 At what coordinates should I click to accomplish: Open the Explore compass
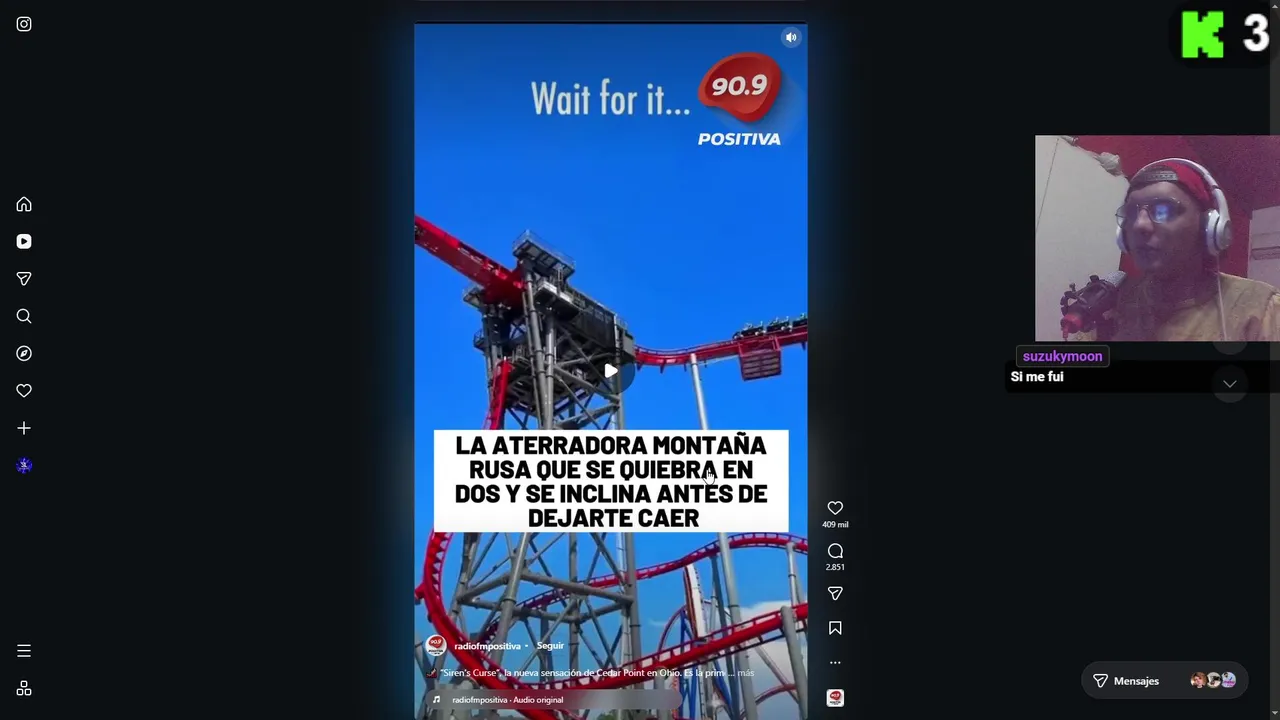point(24,353)
